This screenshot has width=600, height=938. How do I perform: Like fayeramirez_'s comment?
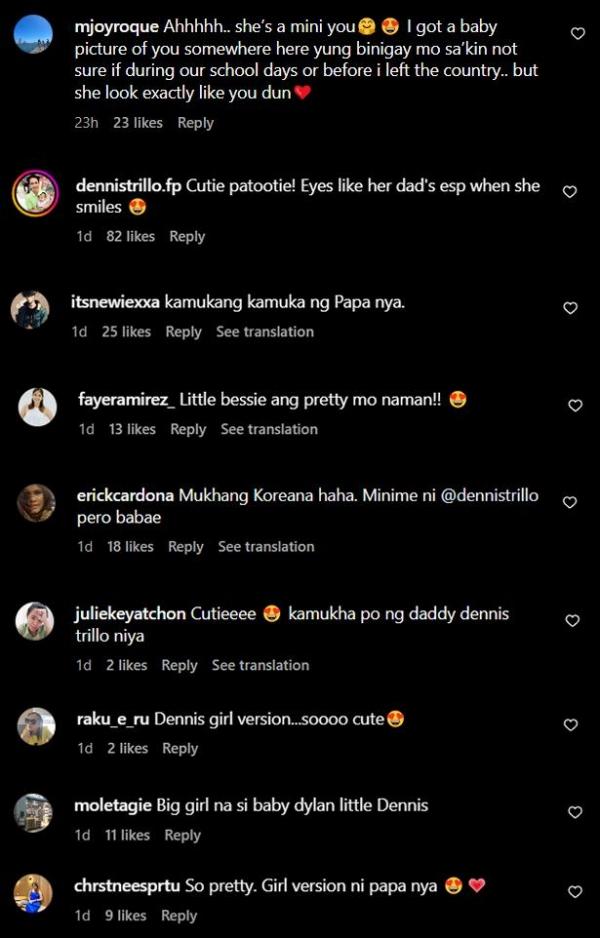click(575, 406)
